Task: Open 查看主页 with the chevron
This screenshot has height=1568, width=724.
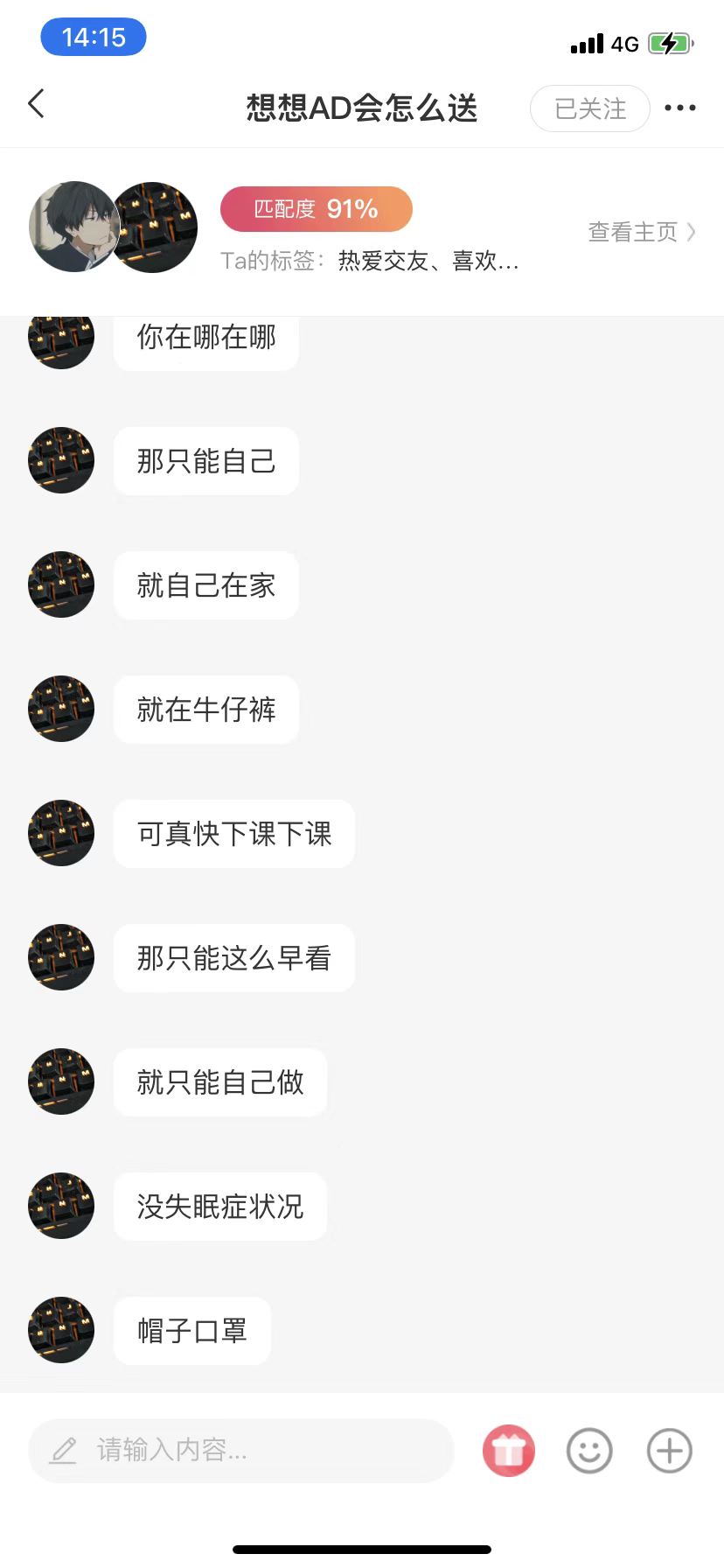Action: [643, 232]
